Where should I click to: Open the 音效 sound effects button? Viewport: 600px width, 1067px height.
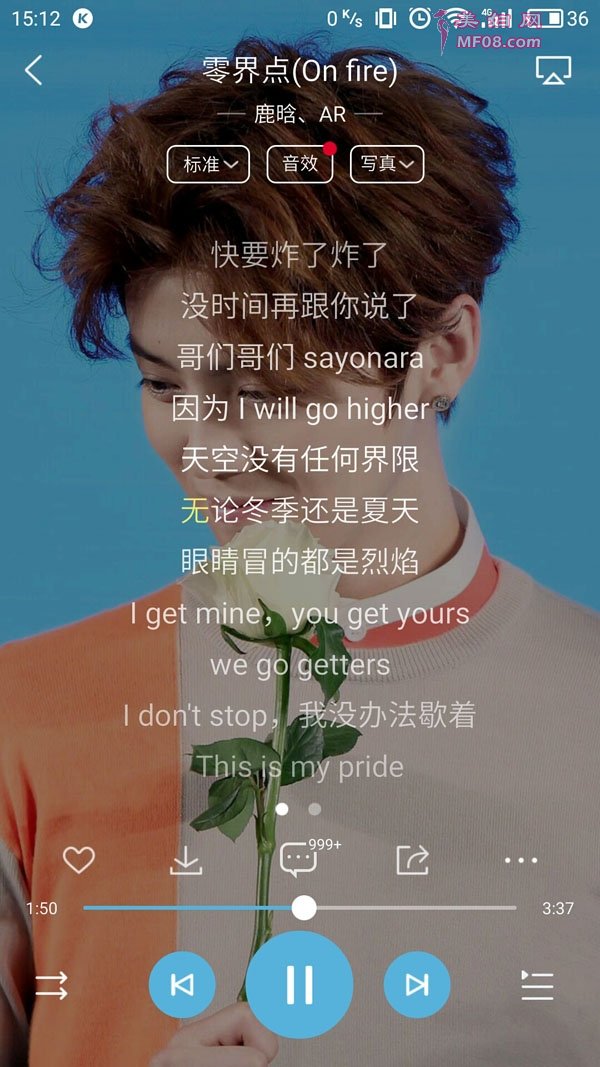click(299, 164)
